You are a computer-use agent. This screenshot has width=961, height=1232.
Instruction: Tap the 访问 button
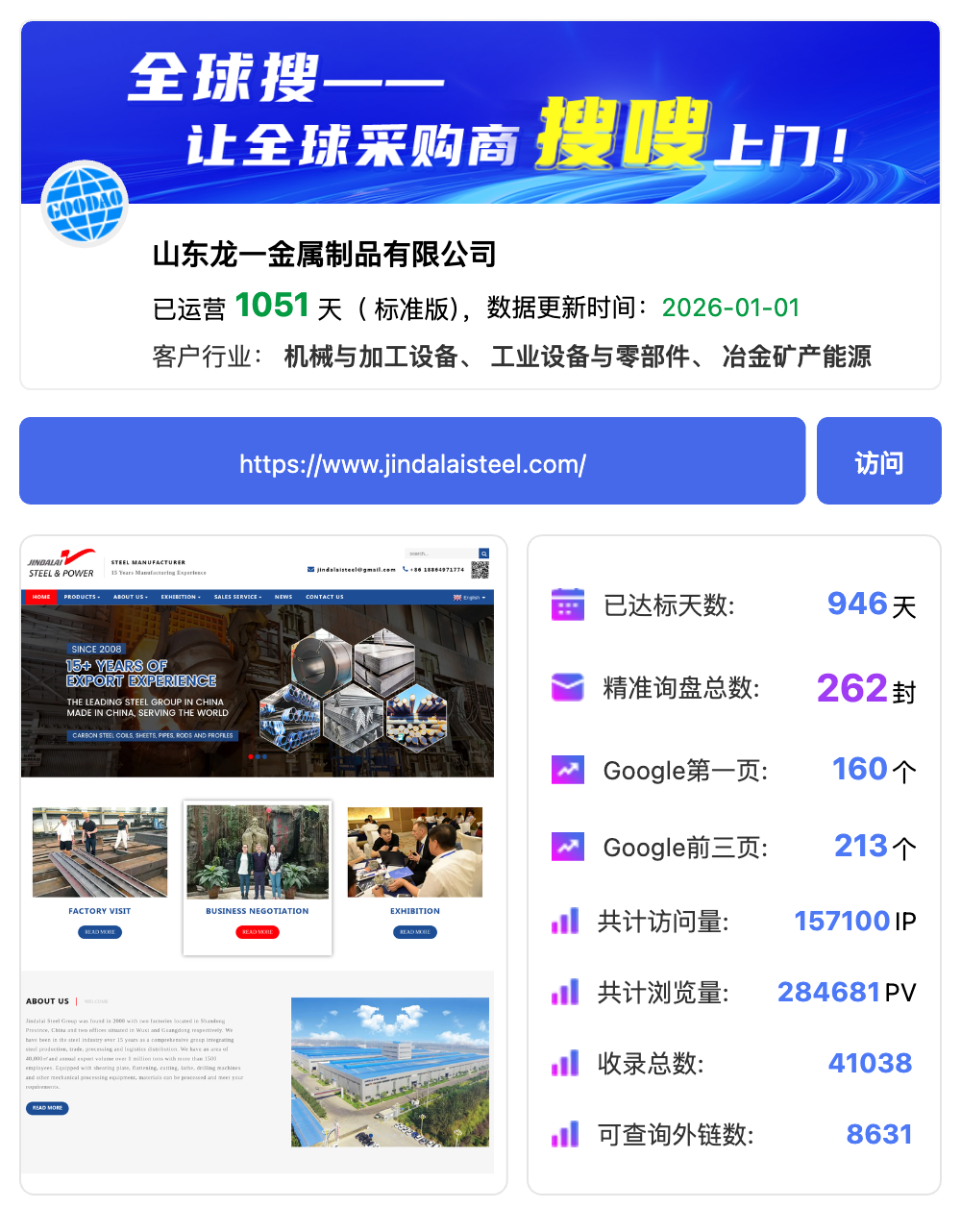click(878, 461)
